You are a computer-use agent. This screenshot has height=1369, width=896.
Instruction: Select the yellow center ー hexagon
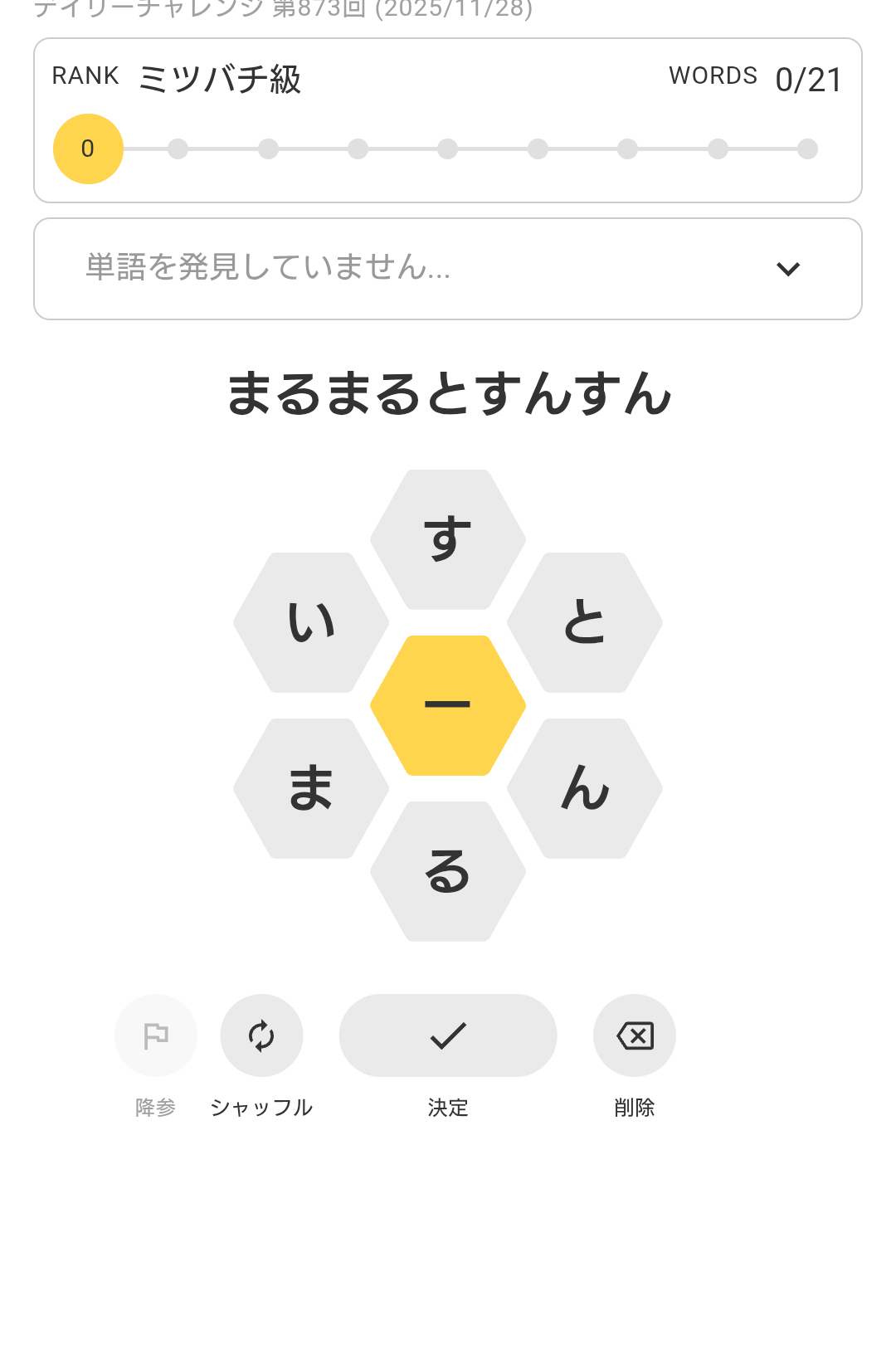(448, 705)
